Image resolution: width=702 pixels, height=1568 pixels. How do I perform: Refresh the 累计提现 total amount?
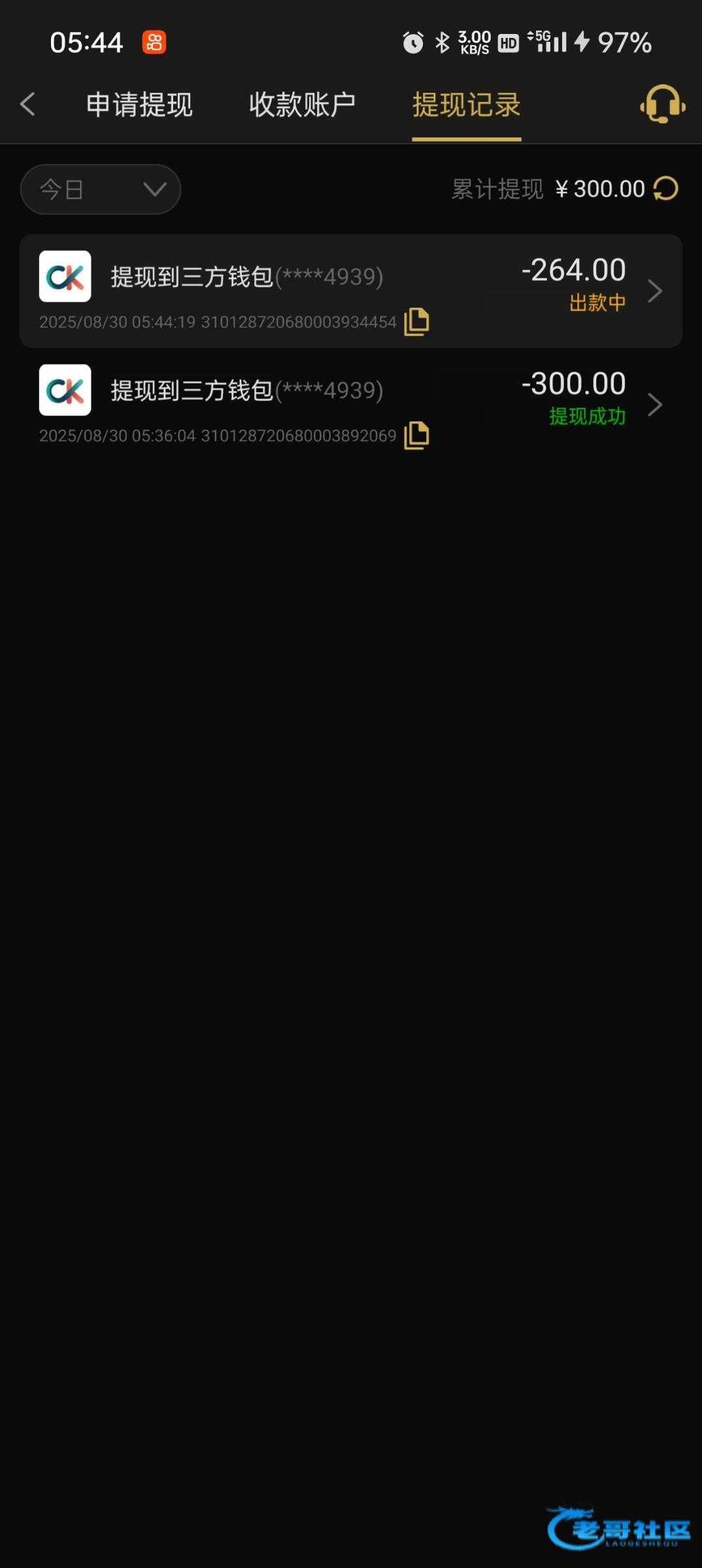pyautogui.click(x=666, y=189)
